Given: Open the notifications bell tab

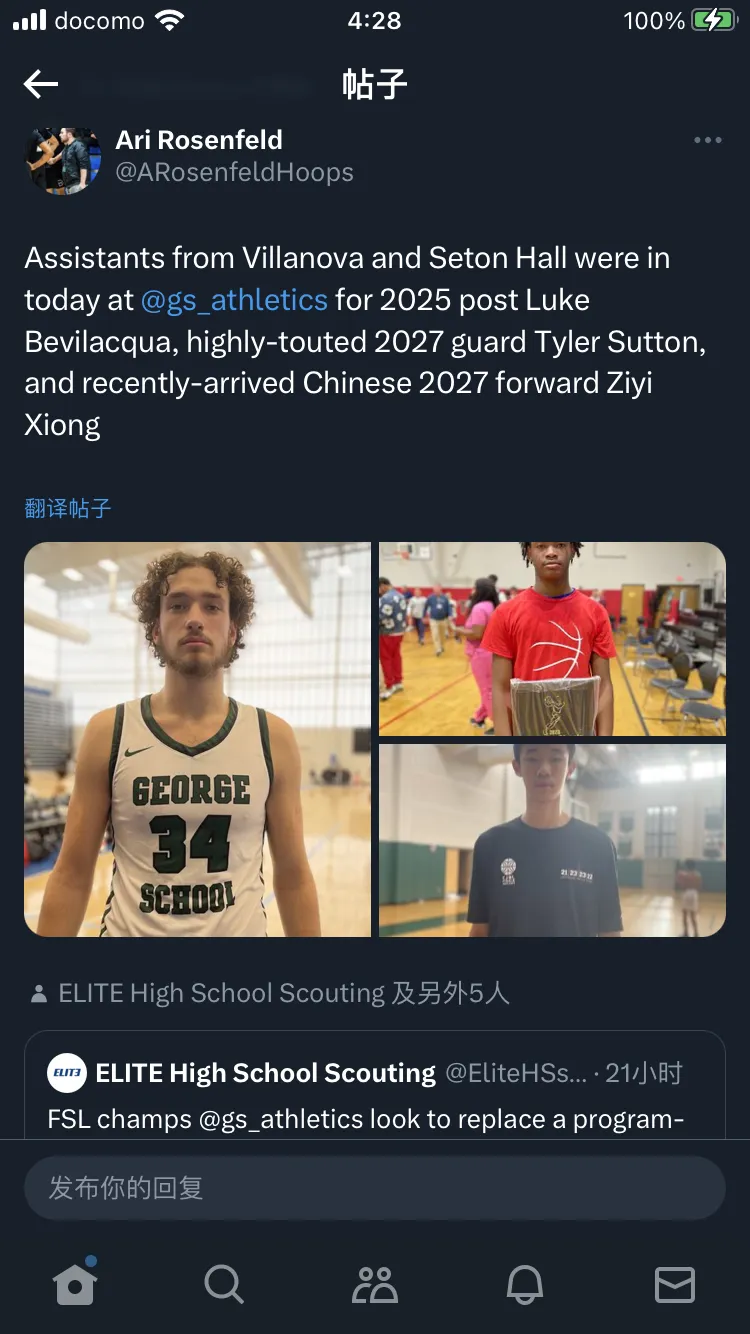Looking at the screenshot, I should 525,1284.
